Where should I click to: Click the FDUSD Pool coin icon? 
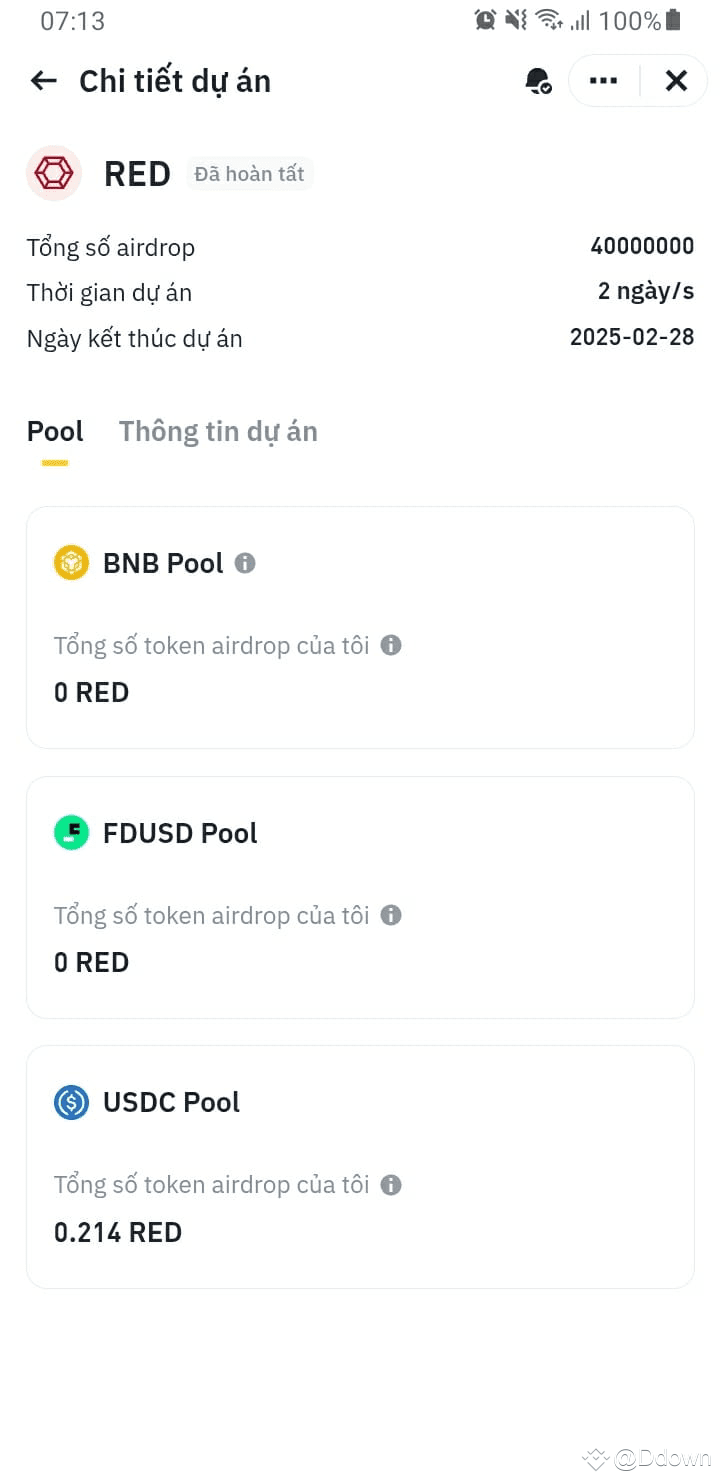pyautogui.click(x=70, y=832)
